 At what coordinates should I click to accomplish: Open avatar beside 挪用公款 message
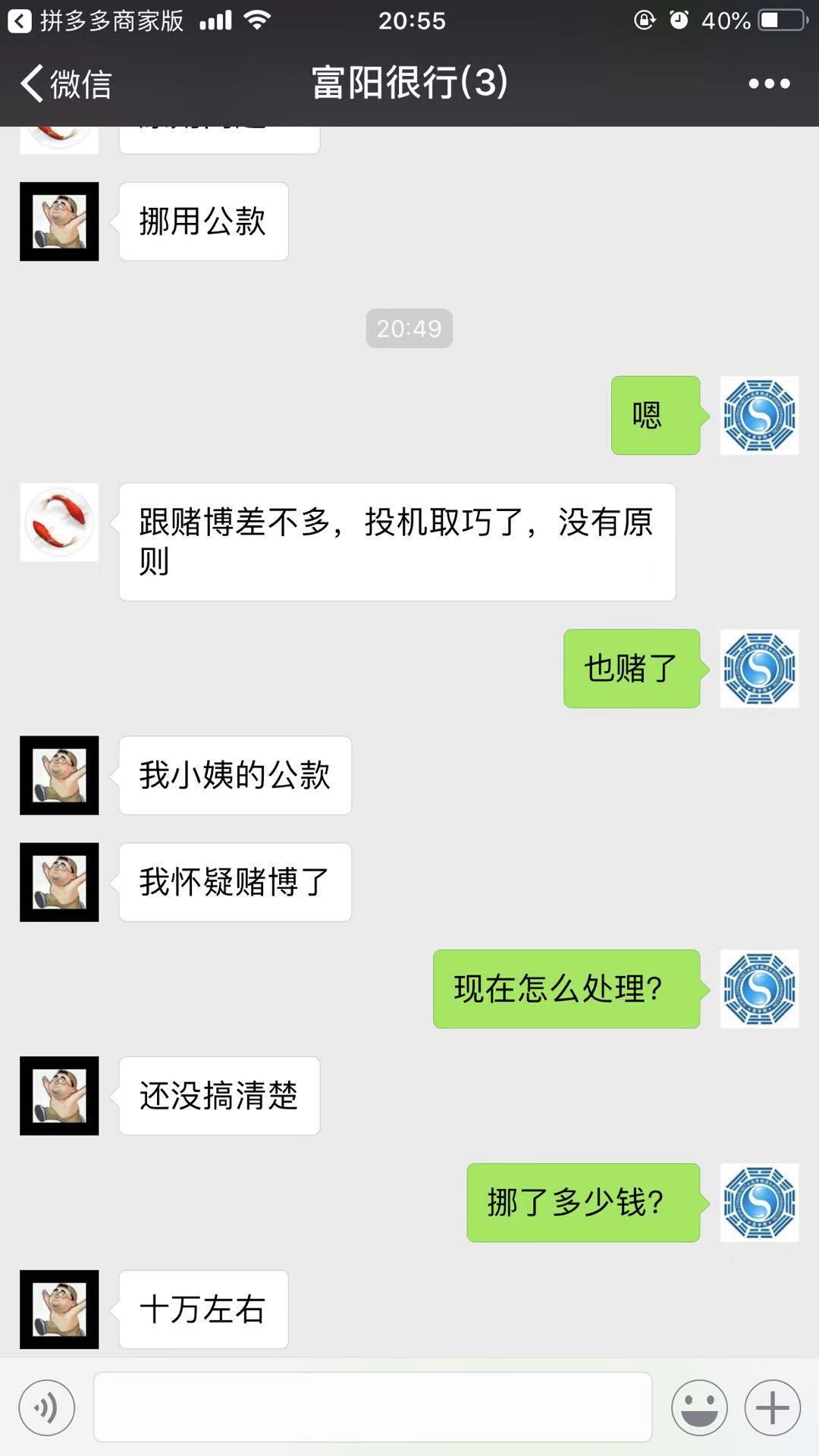(59, 221)
